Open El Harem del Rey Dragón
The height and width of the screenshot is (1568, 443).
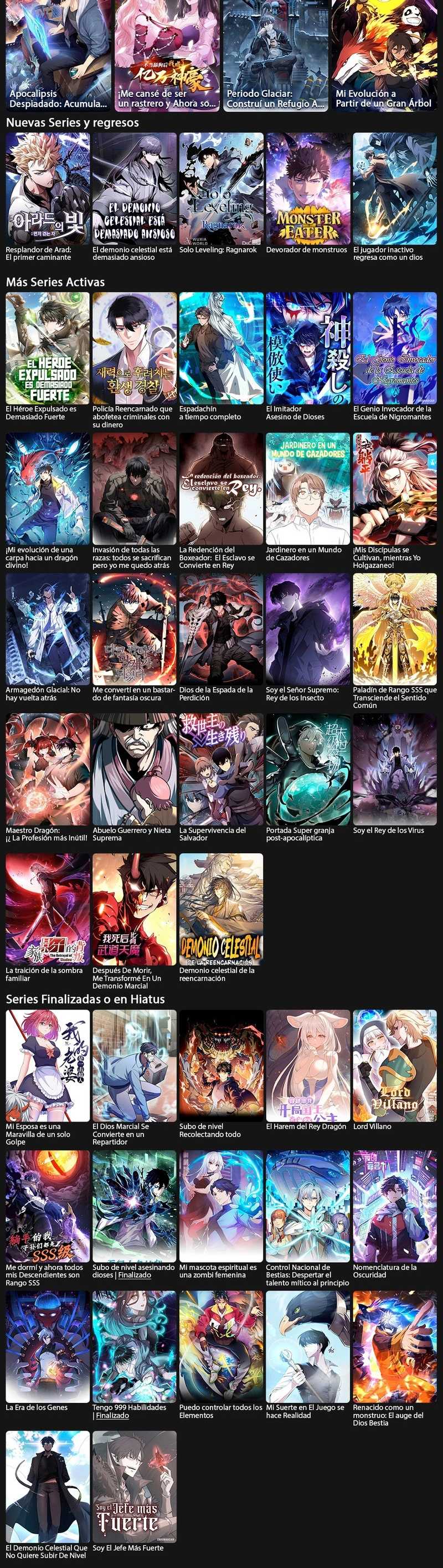click(x=308, y=1065)
